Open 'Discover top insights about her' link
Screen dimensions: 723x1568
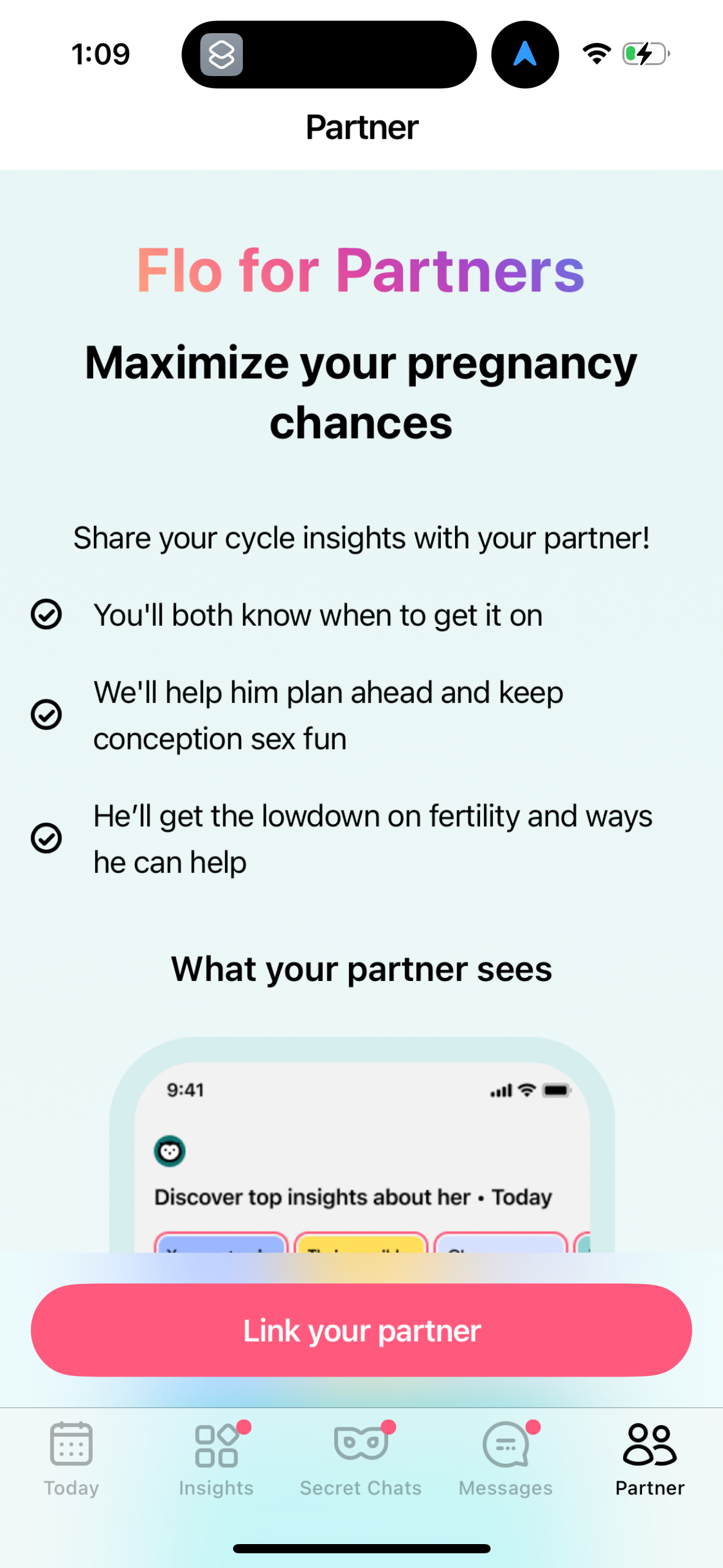pos(354,1196)
